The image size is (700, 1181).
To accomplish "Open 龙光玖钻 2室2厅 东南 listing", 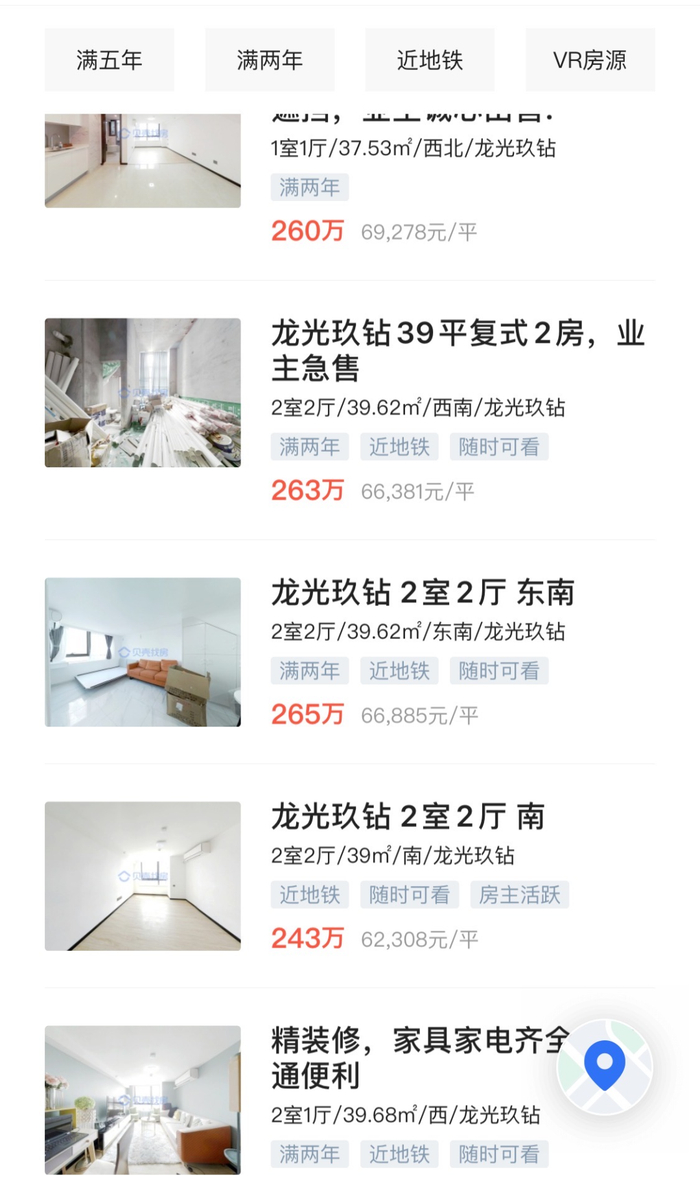I will (423, 593).
